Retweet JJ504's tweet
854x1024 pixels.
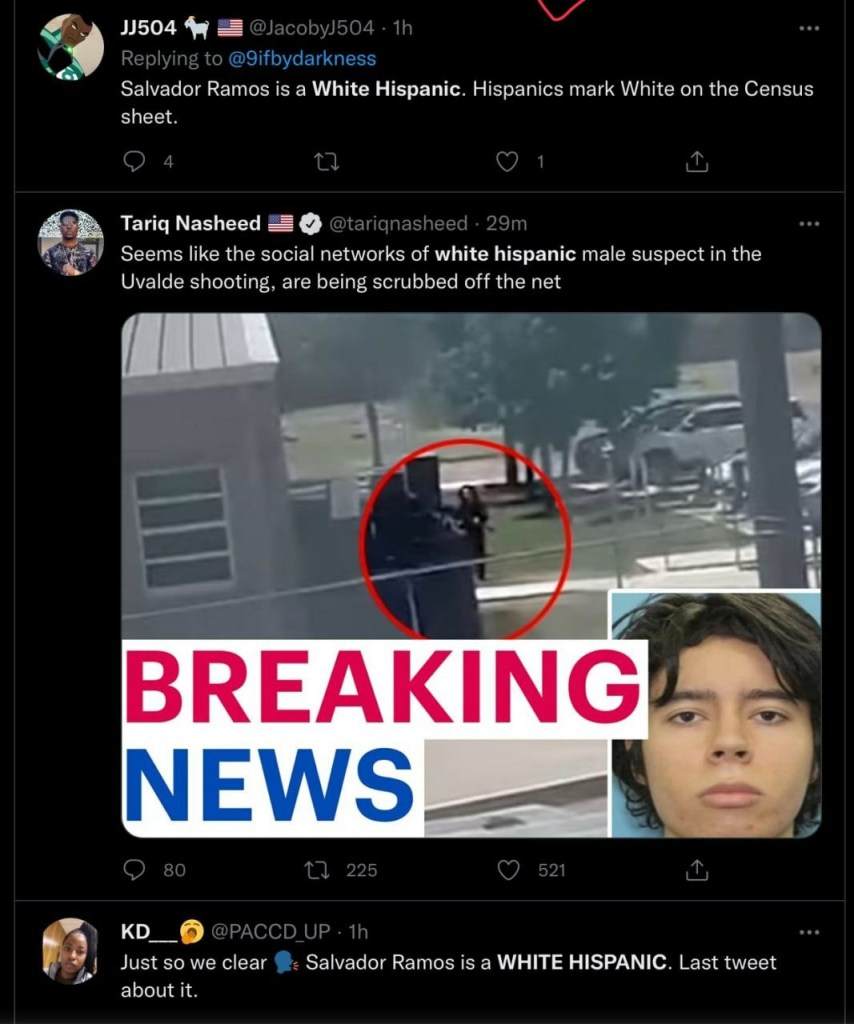point(326,162)
